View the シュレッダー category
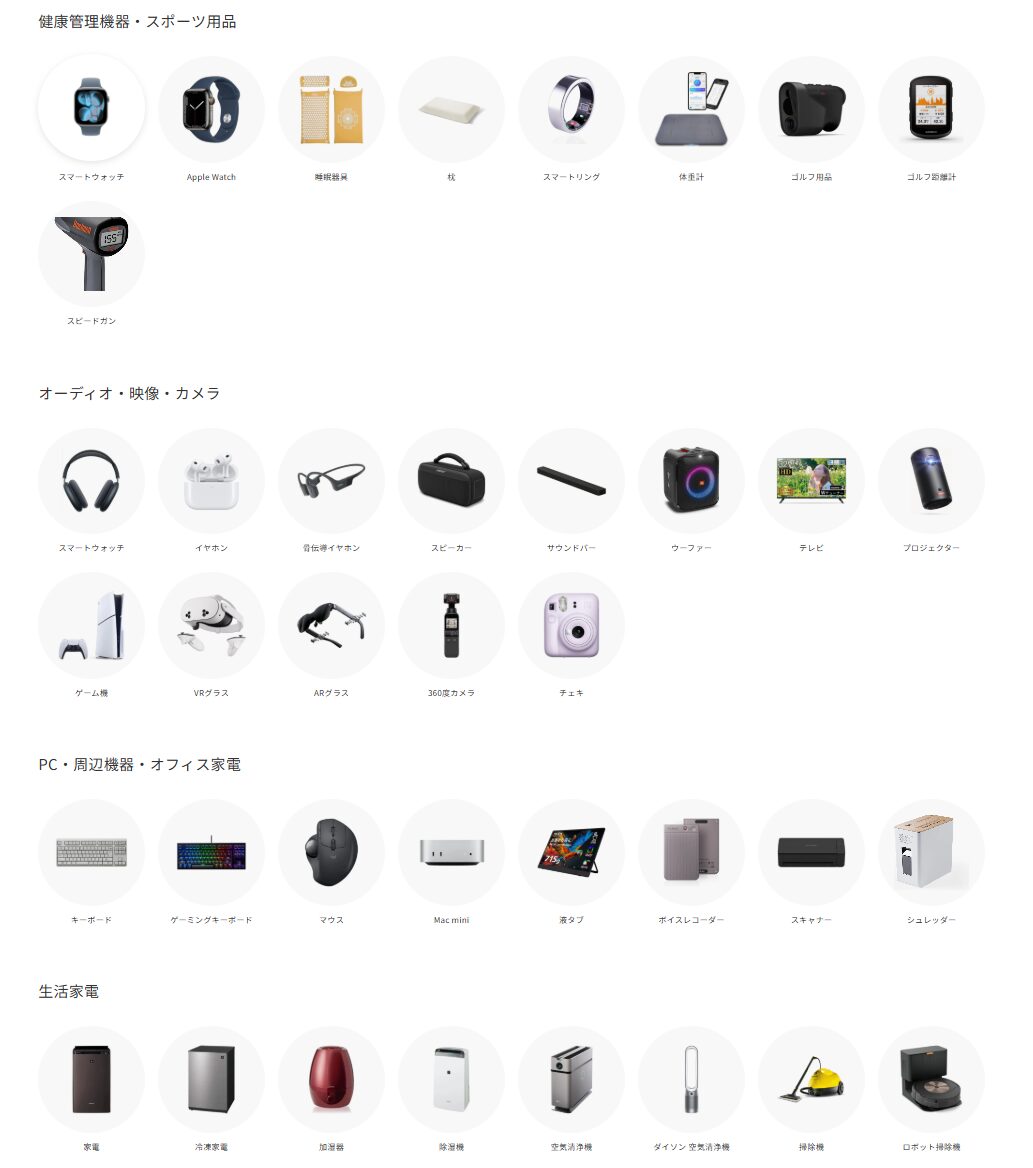This screenshot has width=1033, height=1168. click(x=931, y=852)
